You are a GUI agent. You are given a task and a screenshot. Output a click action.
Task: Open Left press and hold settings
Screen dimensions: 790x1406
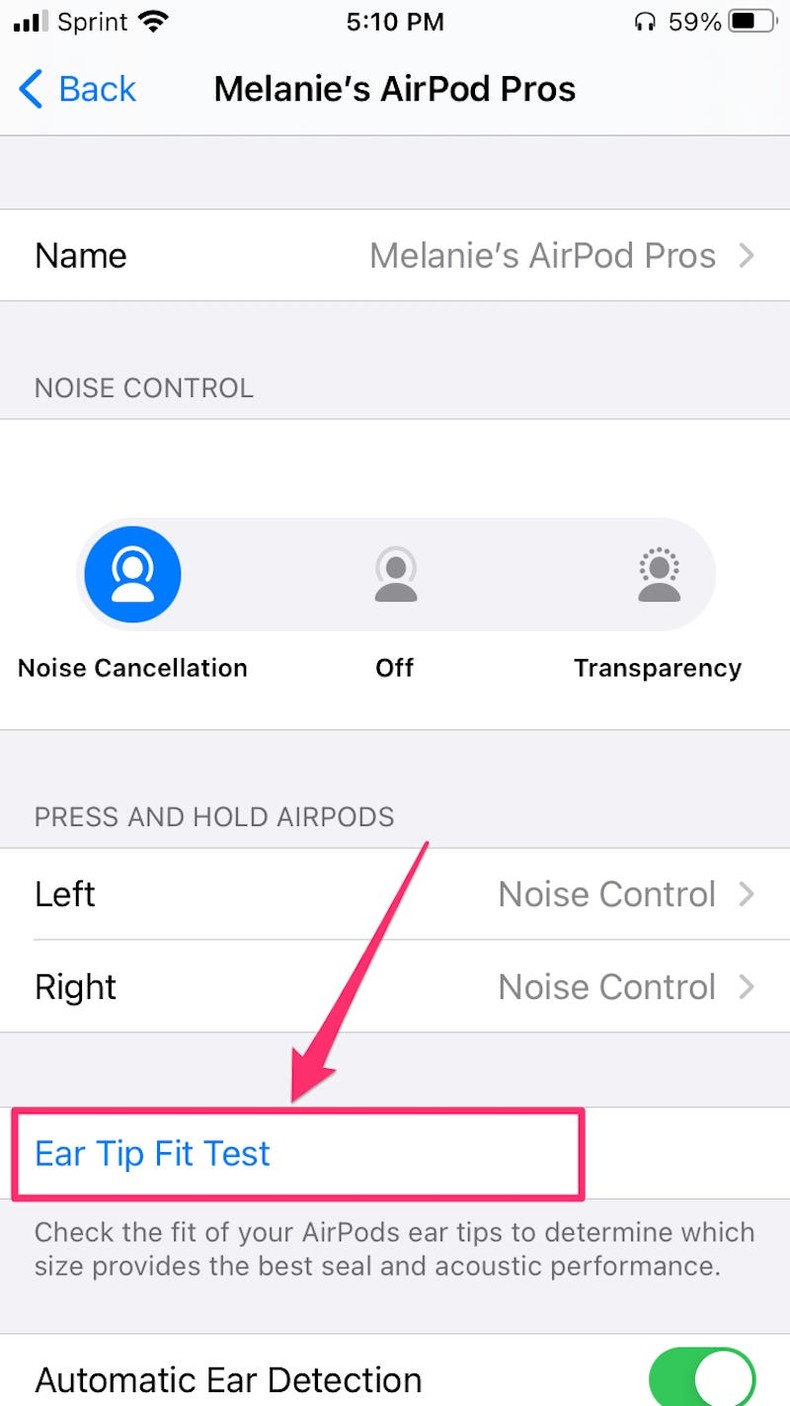[x=395, y=894]
